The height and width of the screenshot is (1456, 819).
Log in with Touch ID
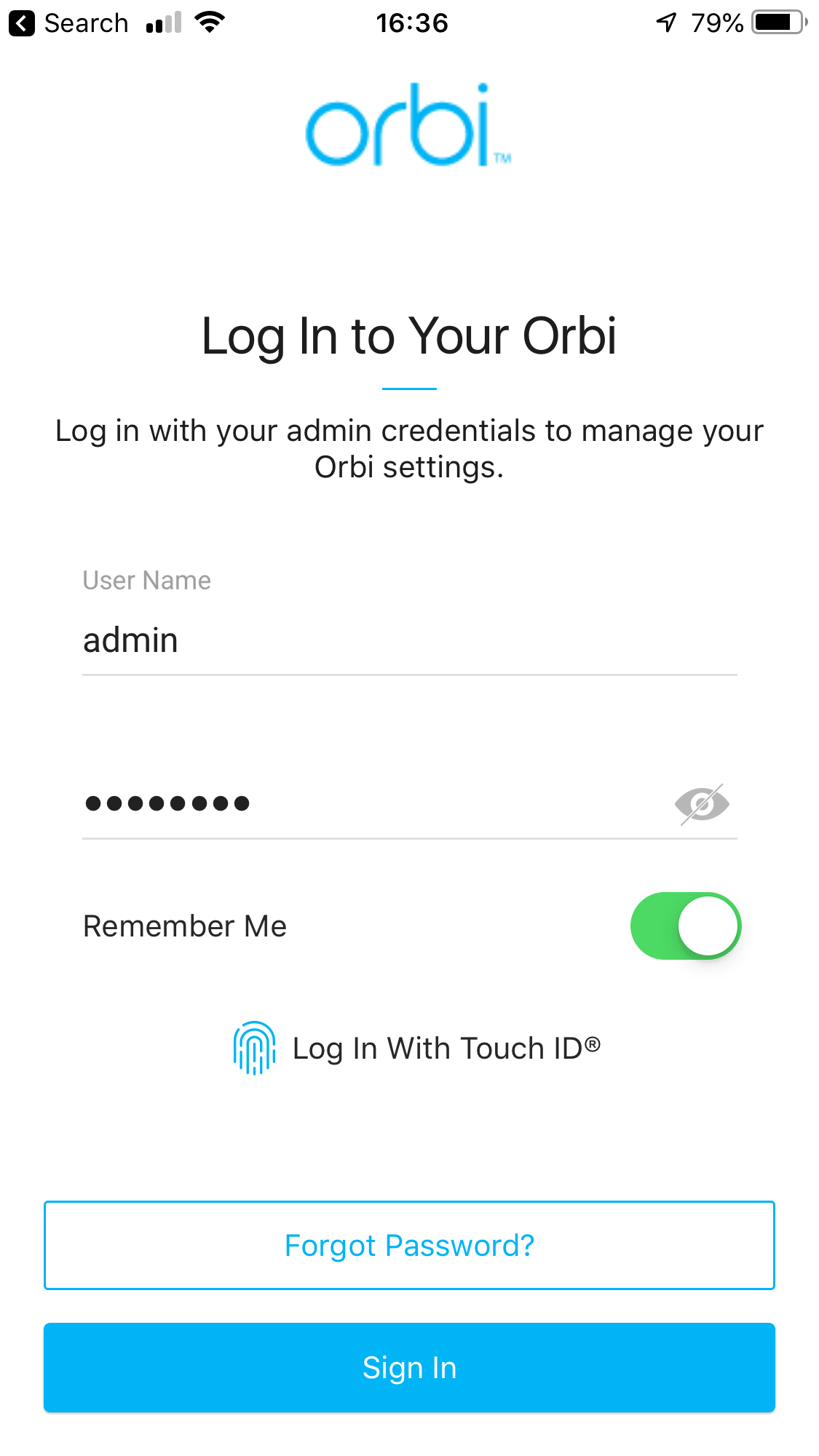coord(416,1049)
